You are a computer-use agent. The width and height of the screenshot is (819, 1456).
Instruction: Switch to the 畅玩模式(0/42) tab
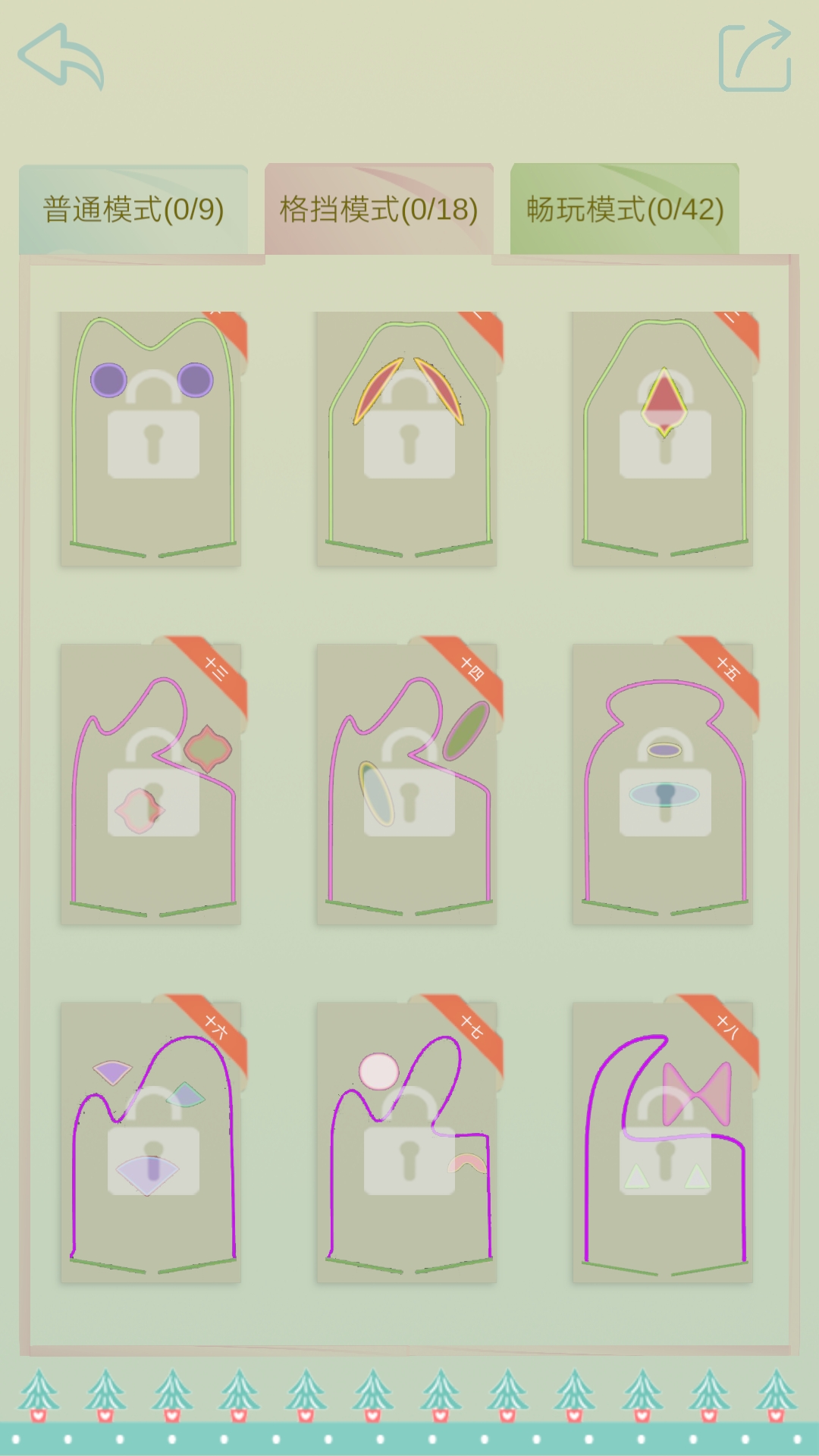tap(625, 209)
